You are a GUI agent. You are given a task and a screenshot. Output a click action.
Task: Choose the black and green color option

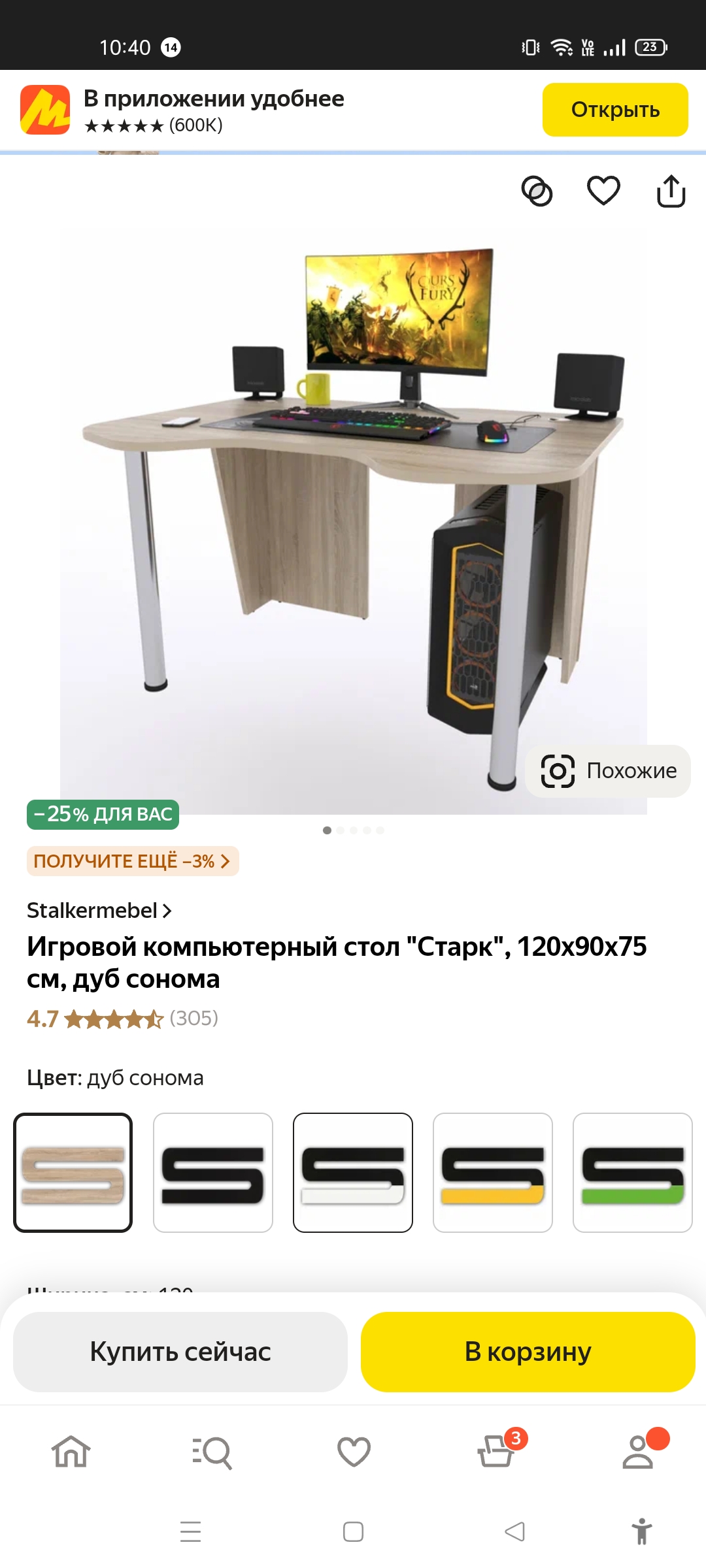click(x=633, y=1173)
